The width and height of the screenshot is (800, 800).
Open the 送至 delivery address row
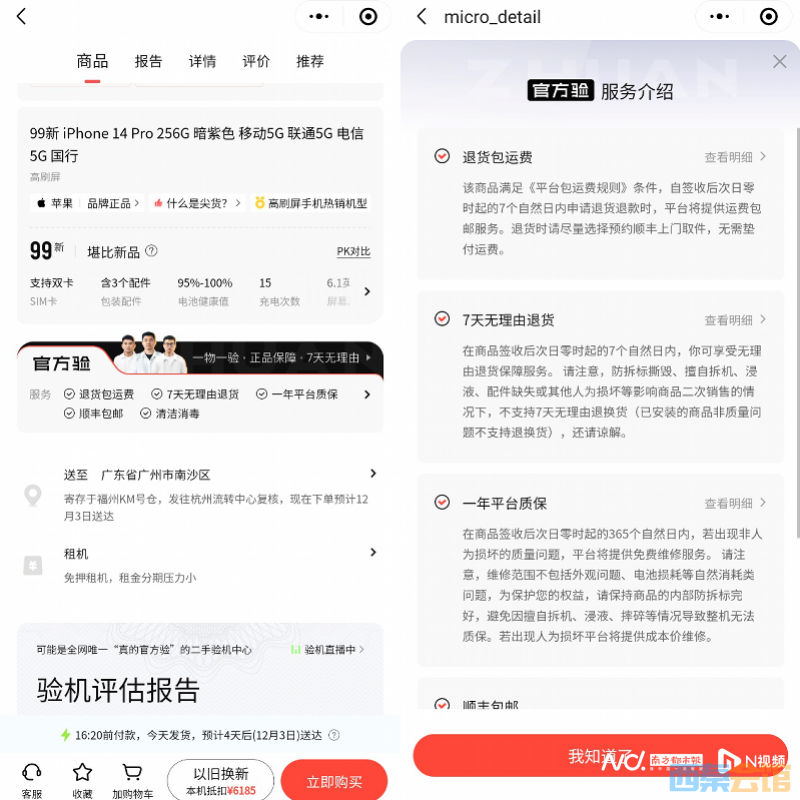tap(200, 474)
